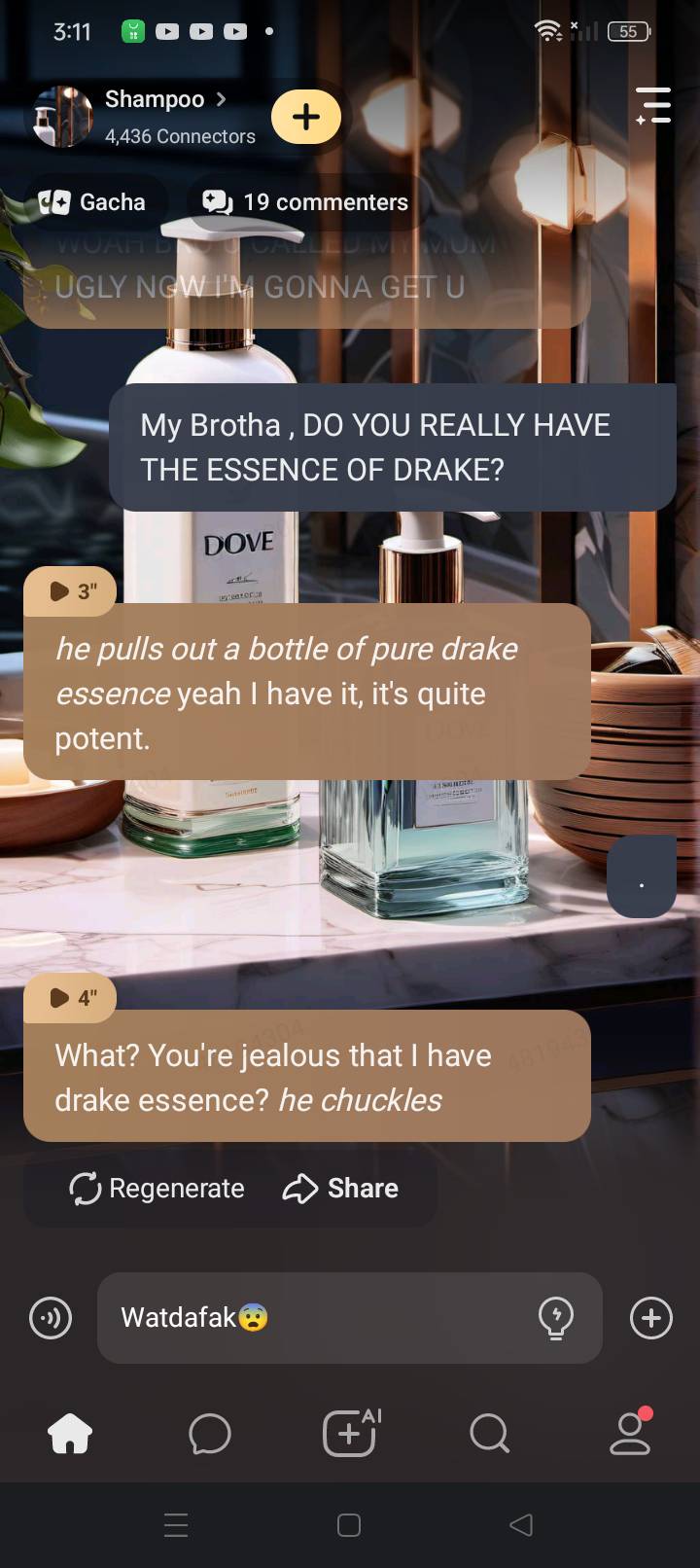Tap the yellow plus connect button
Image resolution: width=700 pixels, height=1568 pixels.
[306, 117]
